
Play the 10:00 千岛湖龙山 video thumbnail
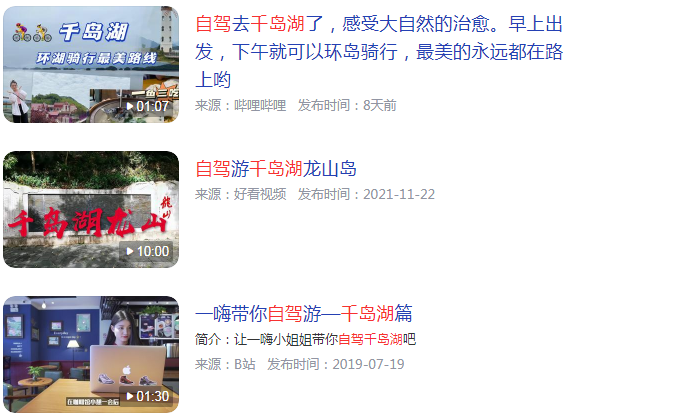pos(90,209)
